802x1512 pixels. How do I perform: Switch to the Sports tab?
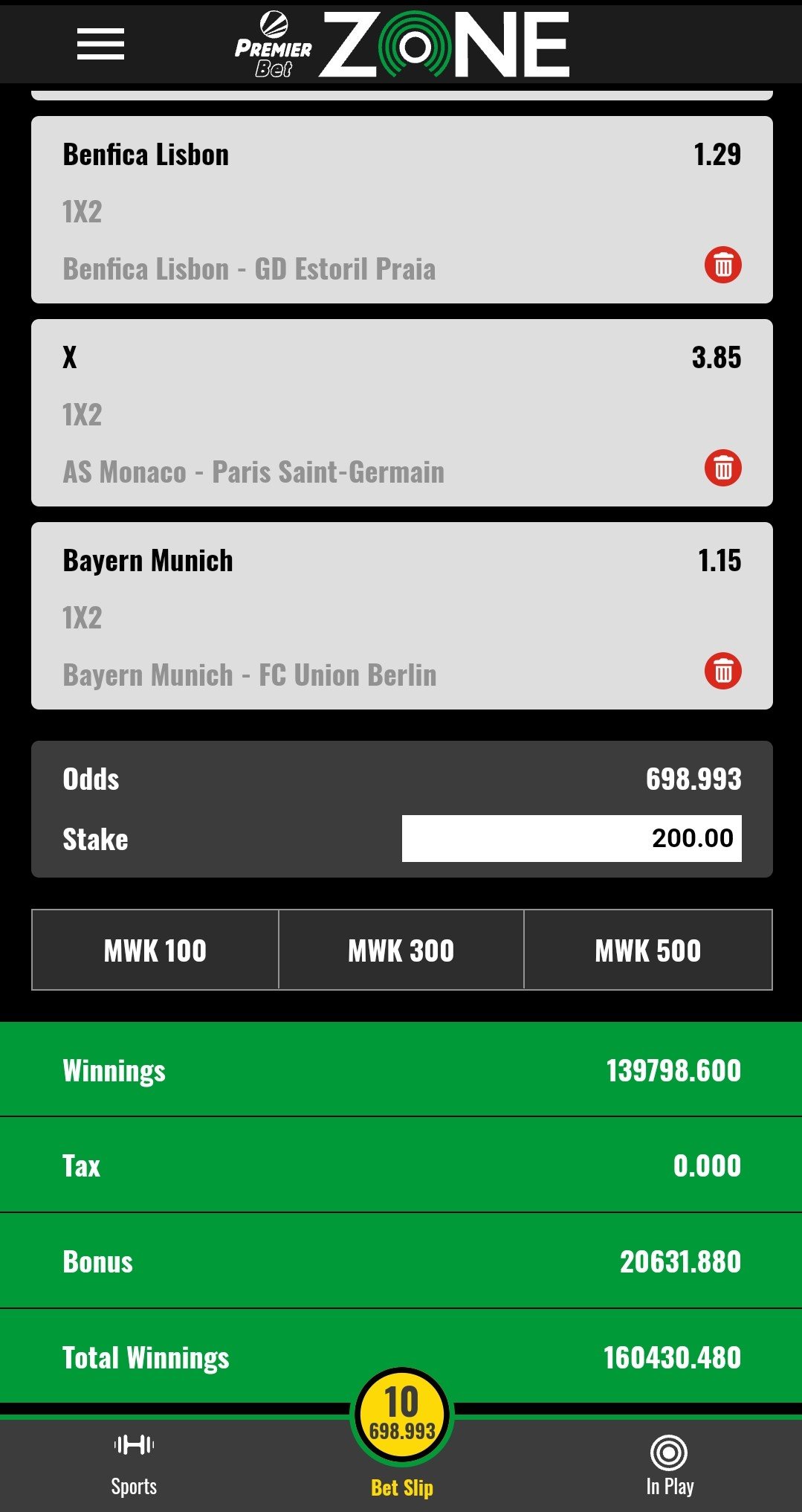134,1465
